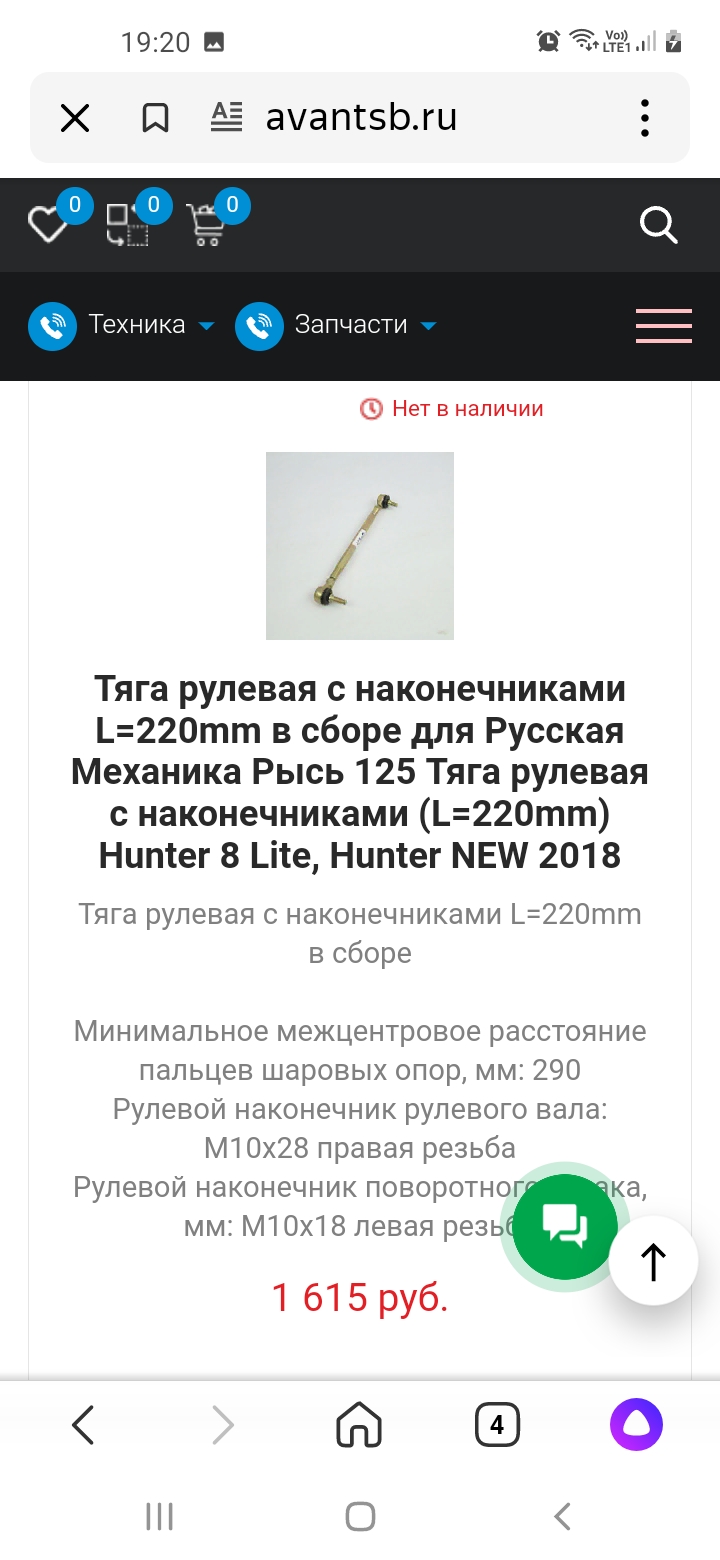Go back to the previous page
Viewport: 720px width, 1560px height.
click(83, 1424)
